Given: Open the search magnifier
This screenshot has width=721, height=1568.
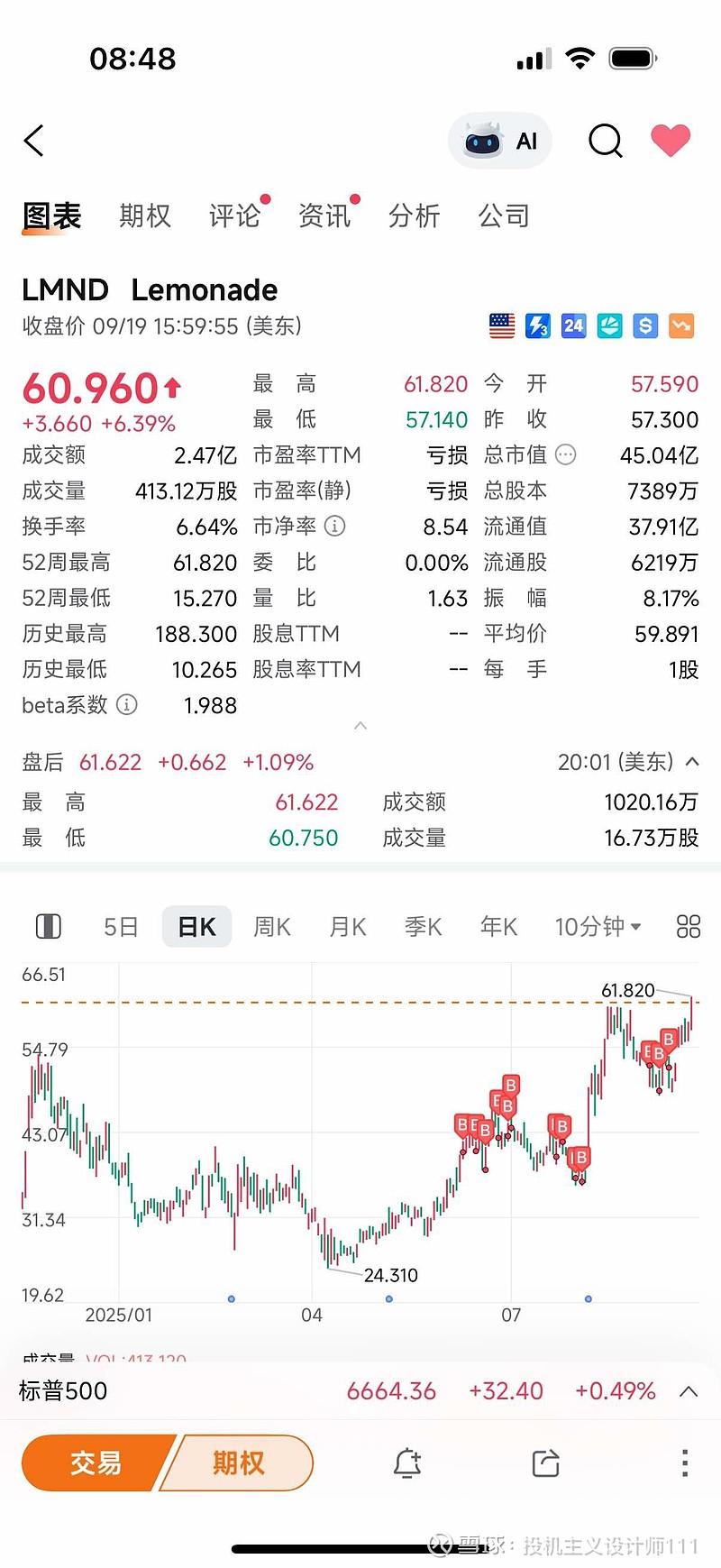Looking at the screenshot, I should (605, 142).
